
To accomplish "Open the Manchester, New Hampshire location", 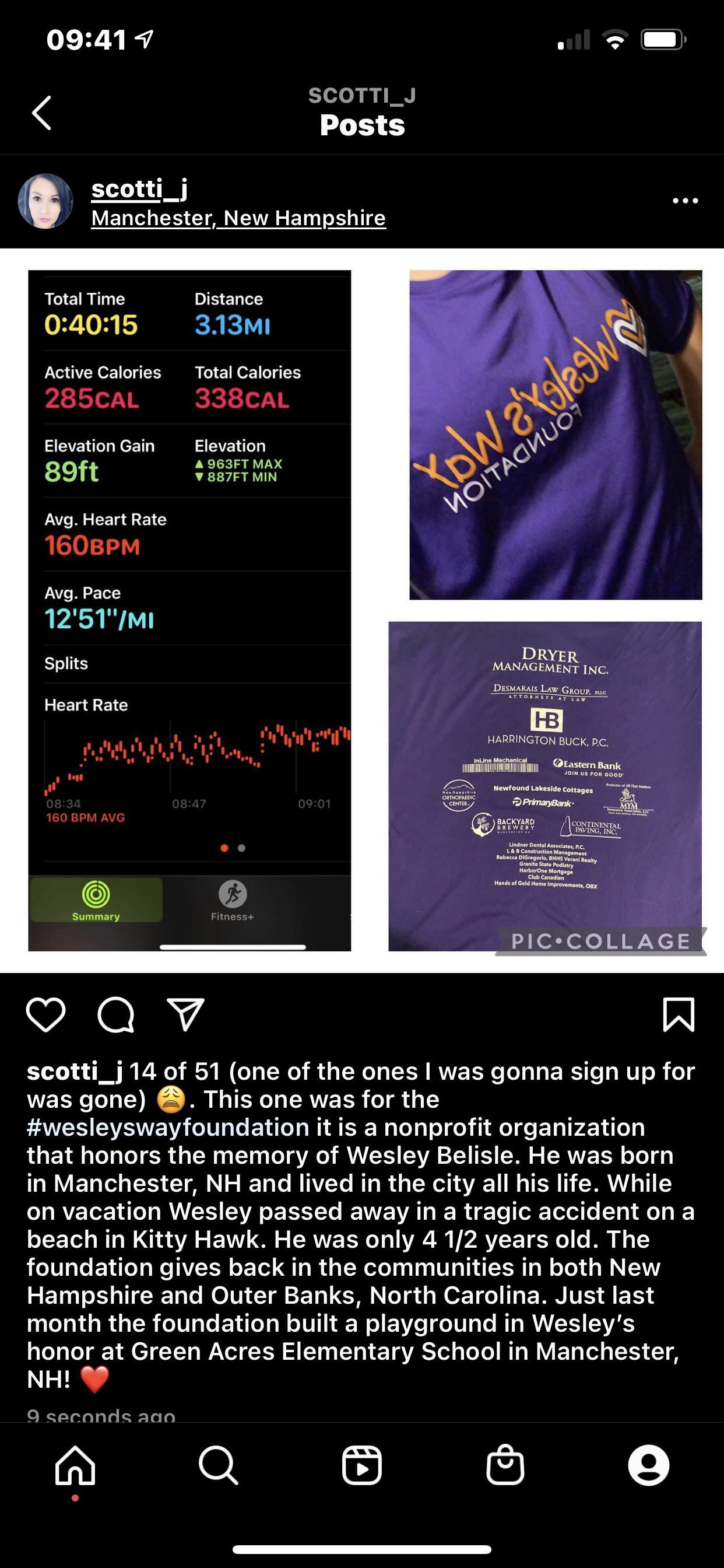I will [x=238, y=218].
